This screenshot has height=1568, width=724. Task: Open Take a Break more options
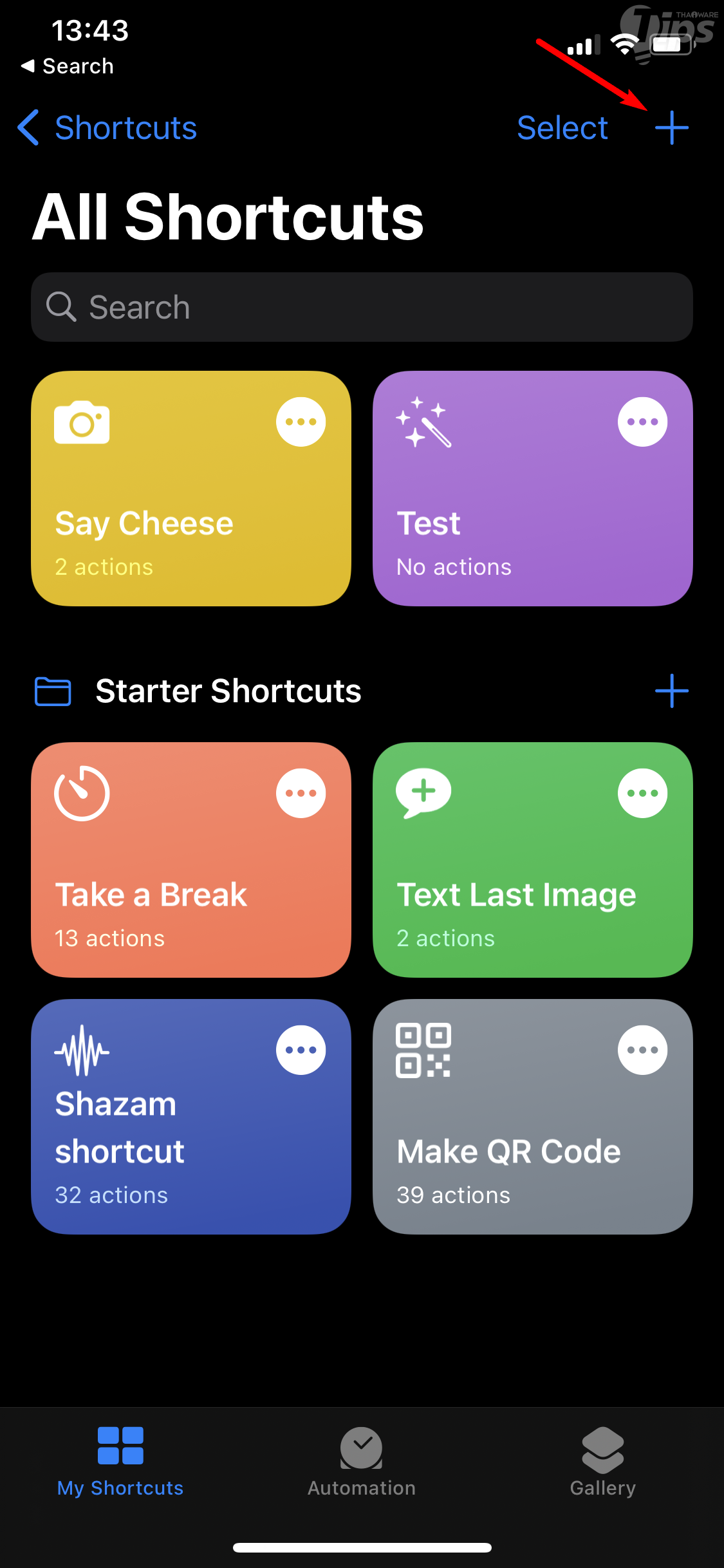(301, 793)
